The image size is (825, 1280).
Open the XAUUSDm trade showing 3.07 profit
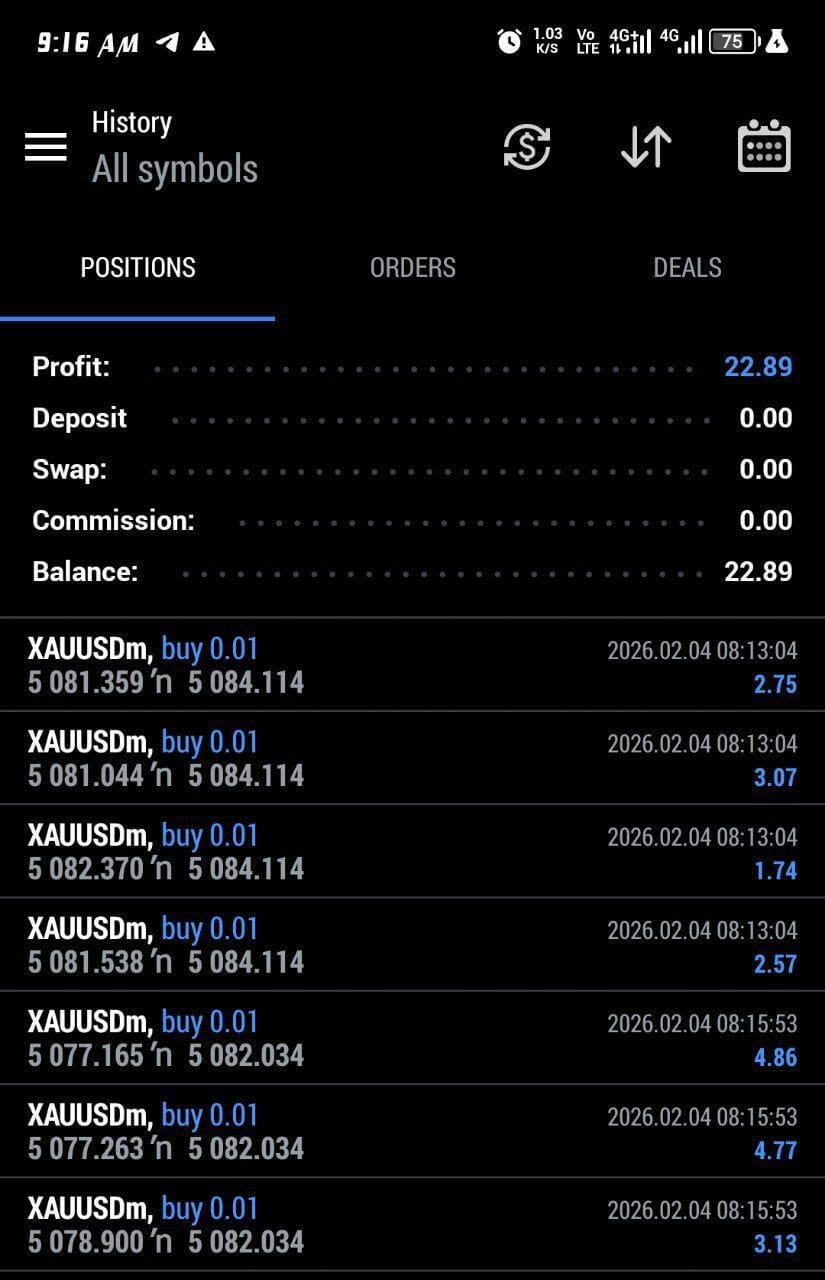pos(412,759)
